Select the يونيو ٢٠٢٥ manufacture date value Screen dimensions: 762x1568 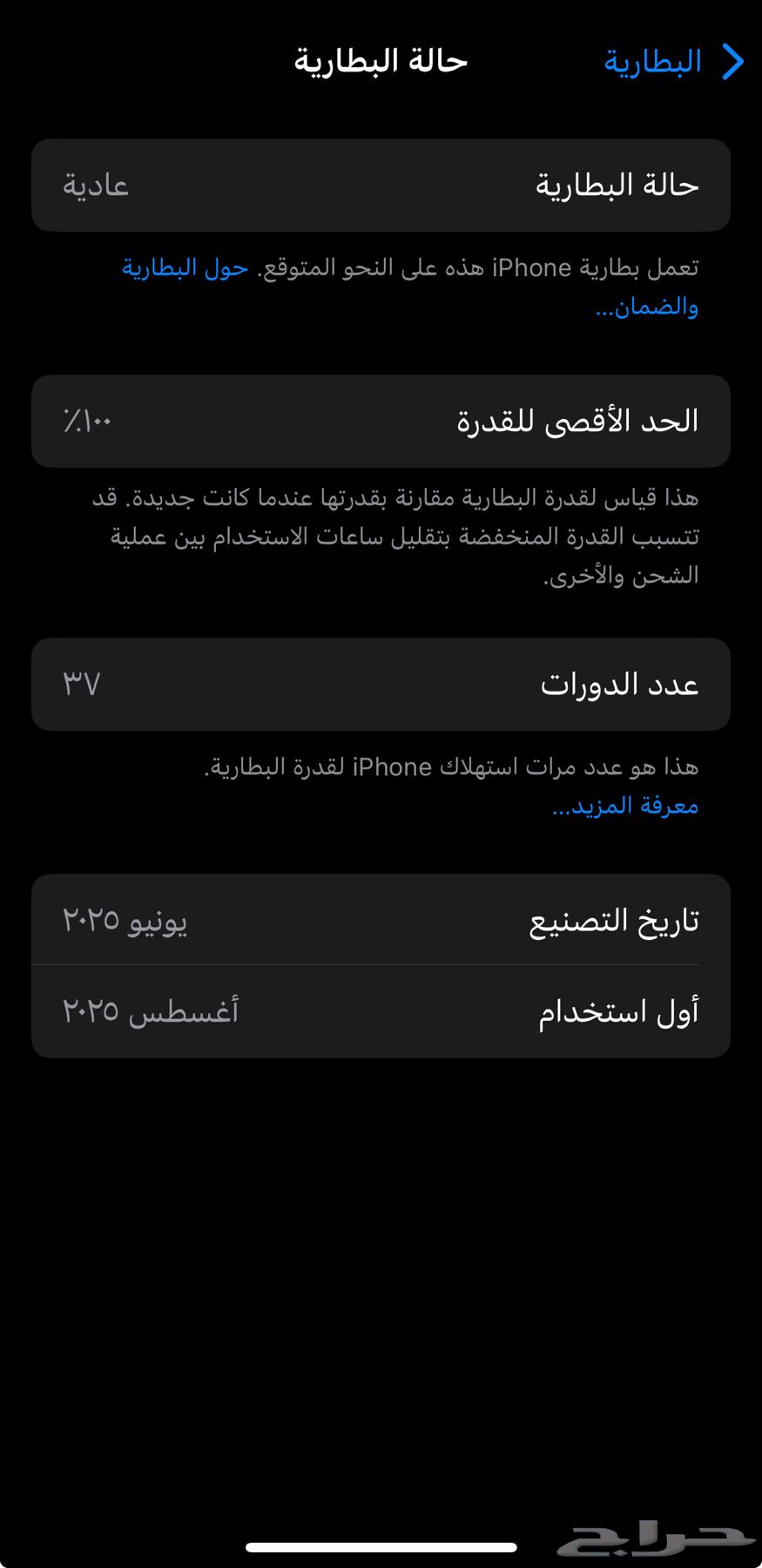click(x=131, y=922)
